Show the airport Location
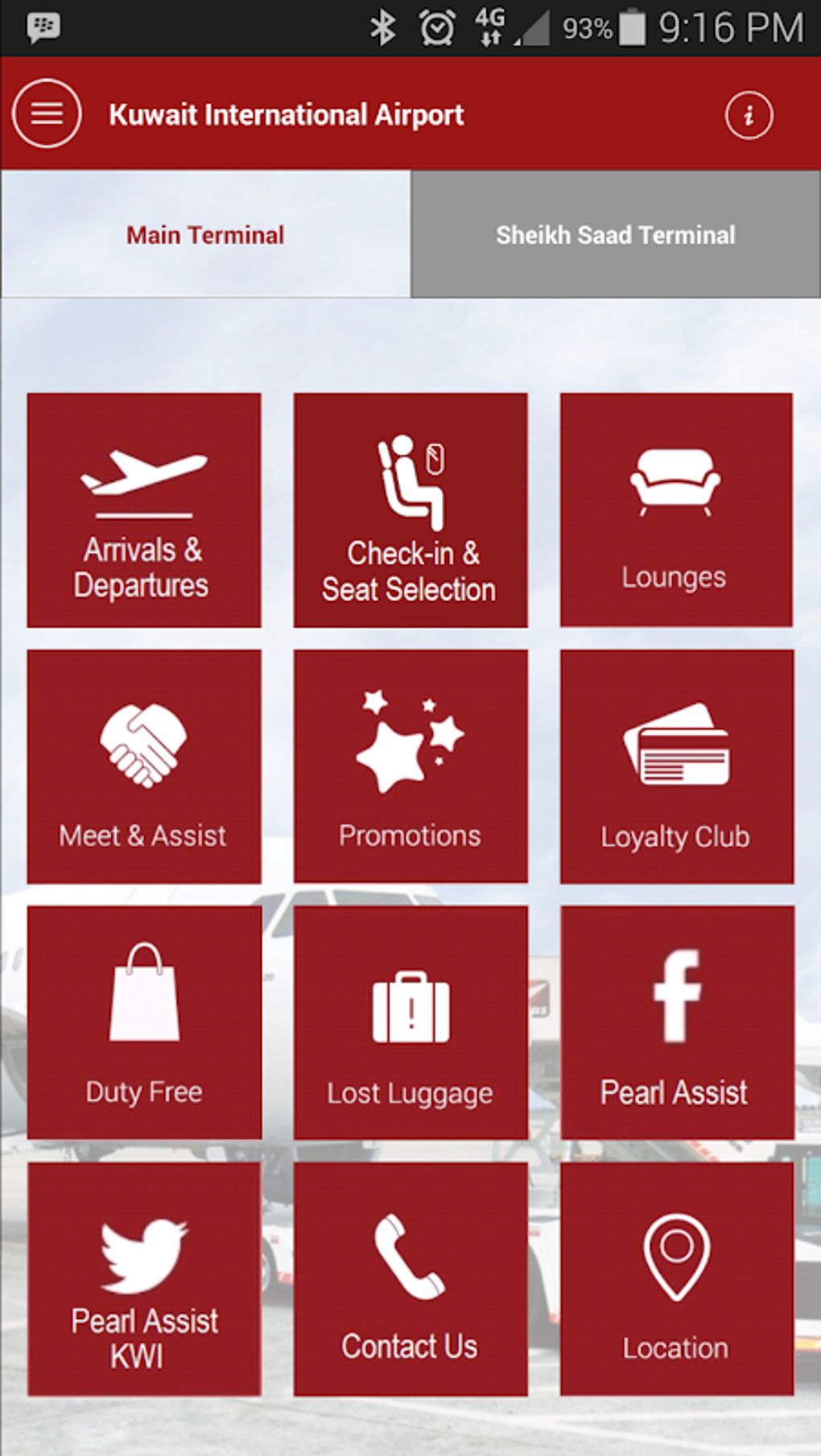 676,1278
